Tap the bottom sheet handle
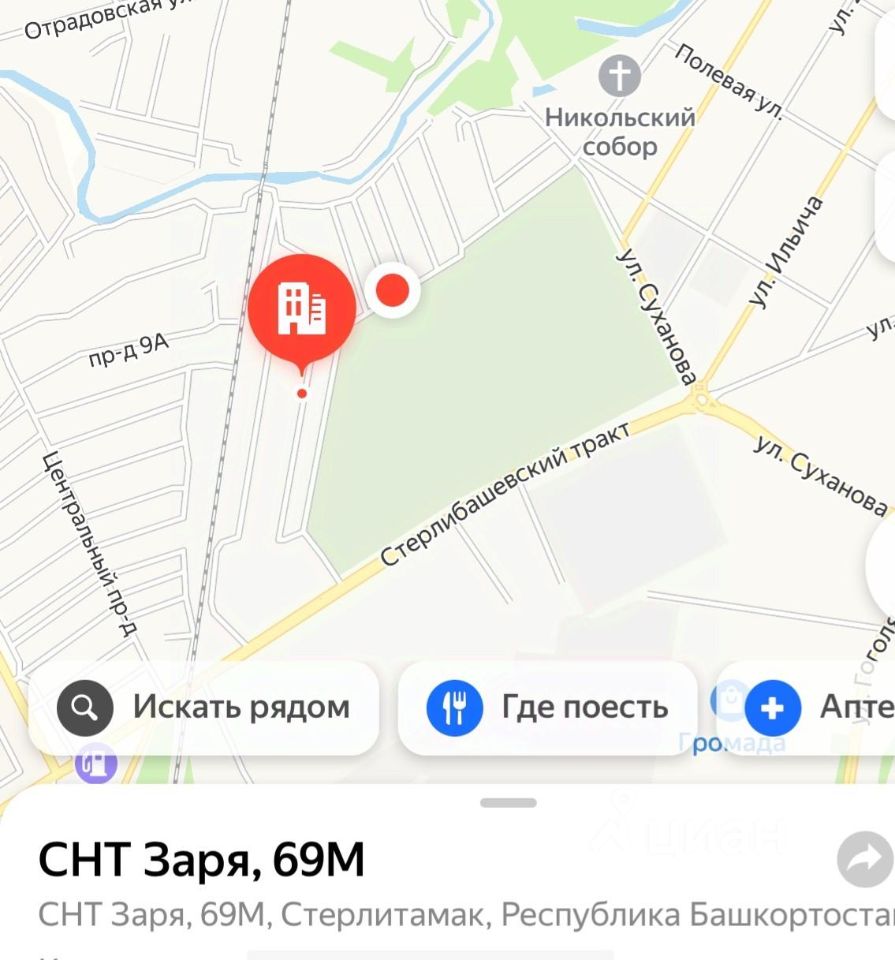This screenshot has height=960, width=895. [508, 802]
